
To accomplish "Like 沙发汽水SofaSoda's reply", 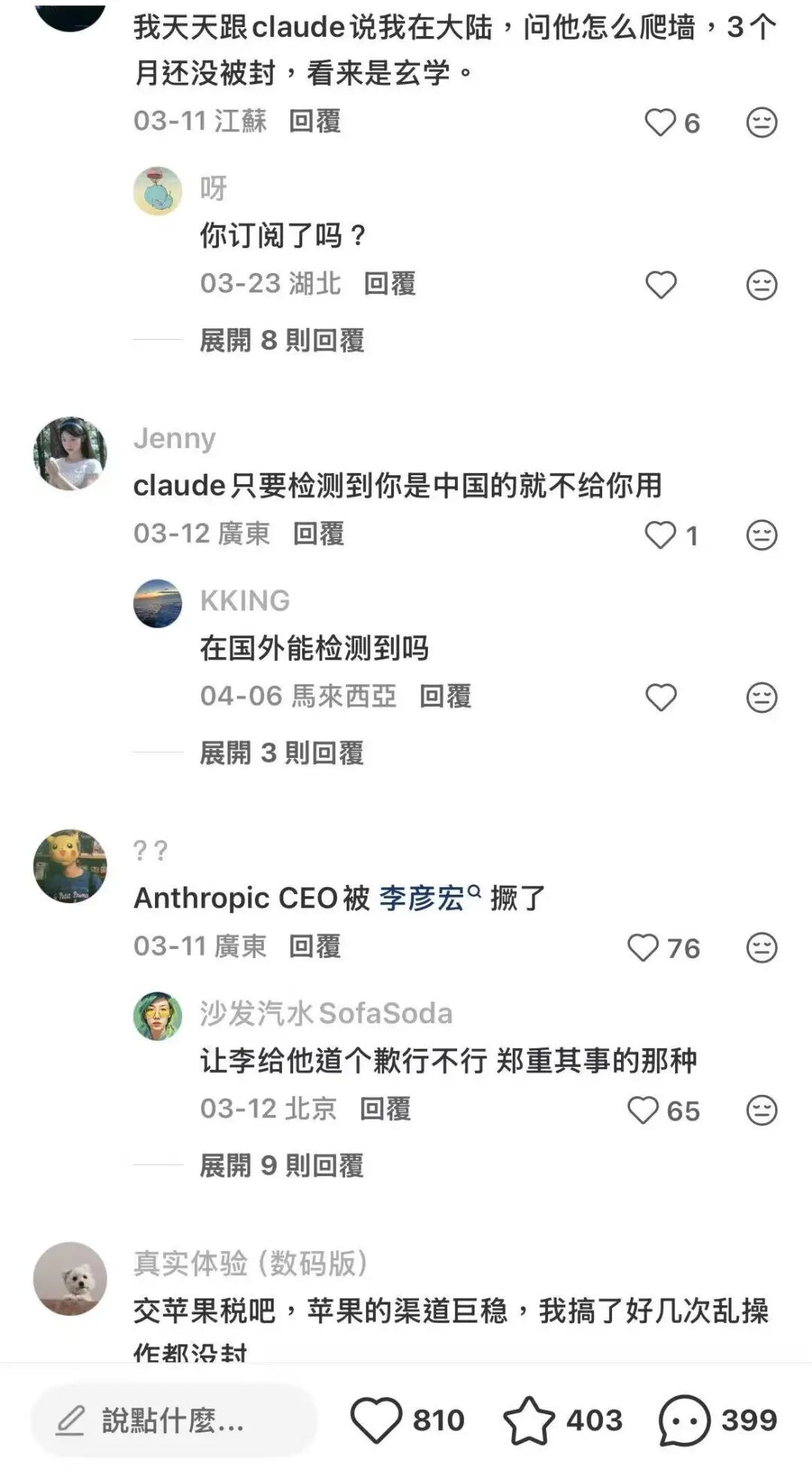I will click(643, 1111).
